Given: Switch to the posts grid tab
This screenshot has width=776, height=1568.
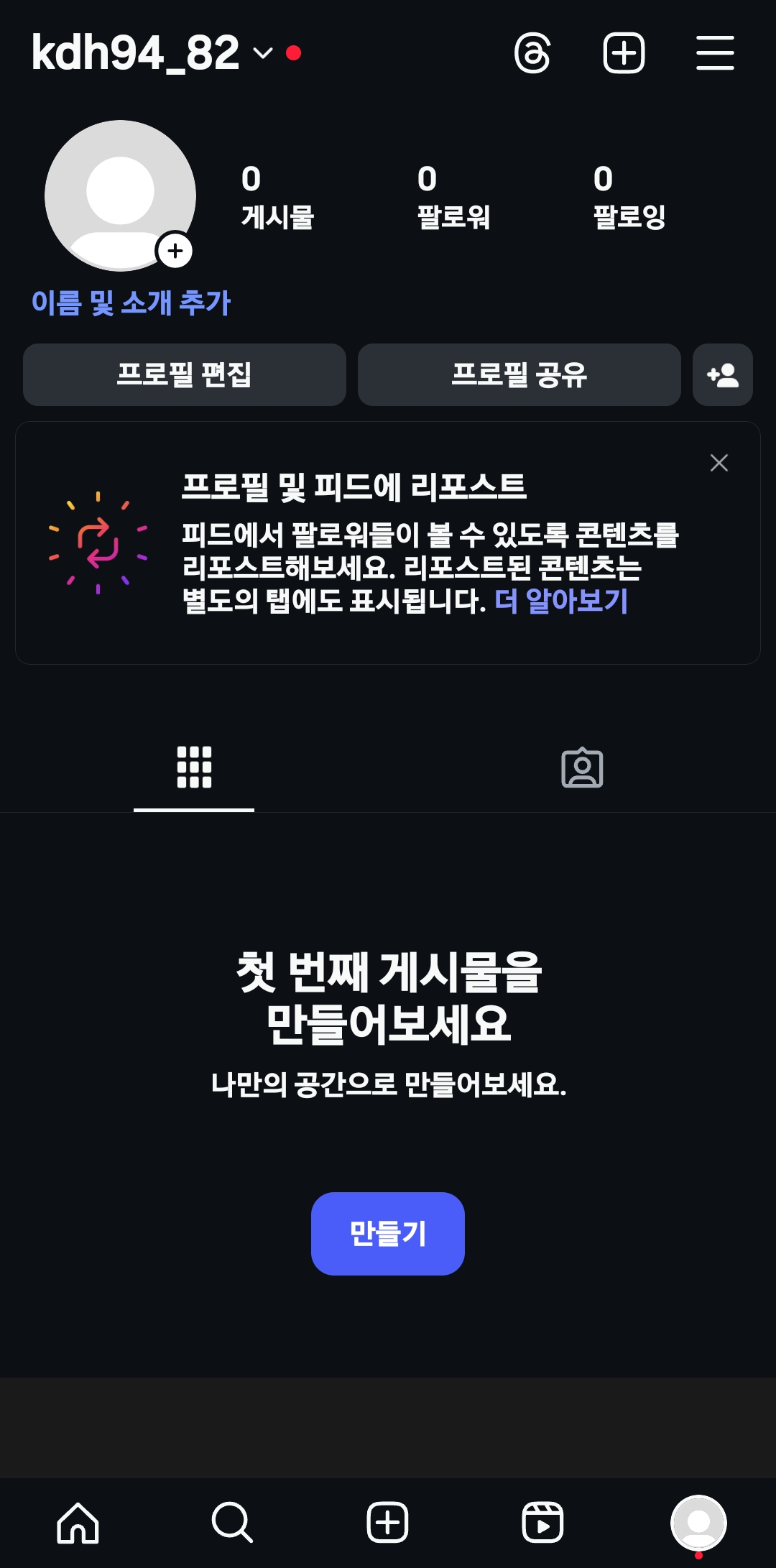Looking at the screenshot, I should coord(194,767).
